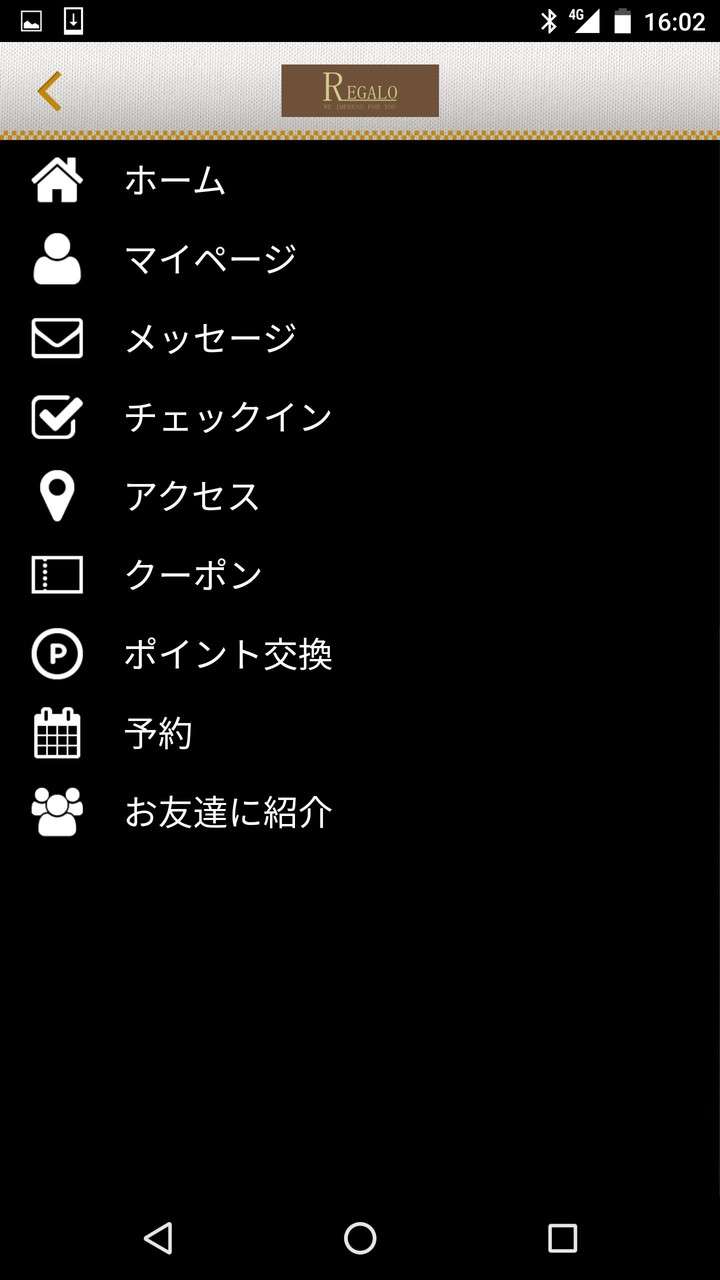Open ホーム from the menu
Viewport: 720px width, 1280px height.
174,180
